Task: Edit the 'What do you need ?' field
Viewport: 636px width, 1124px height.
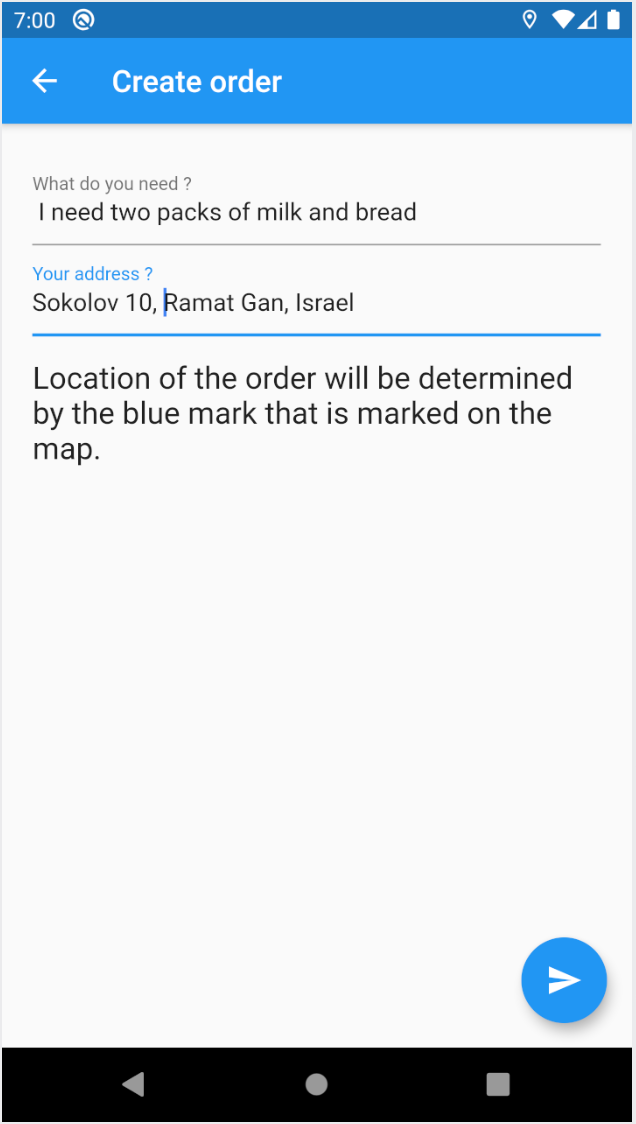Action: tap(316, 212)
